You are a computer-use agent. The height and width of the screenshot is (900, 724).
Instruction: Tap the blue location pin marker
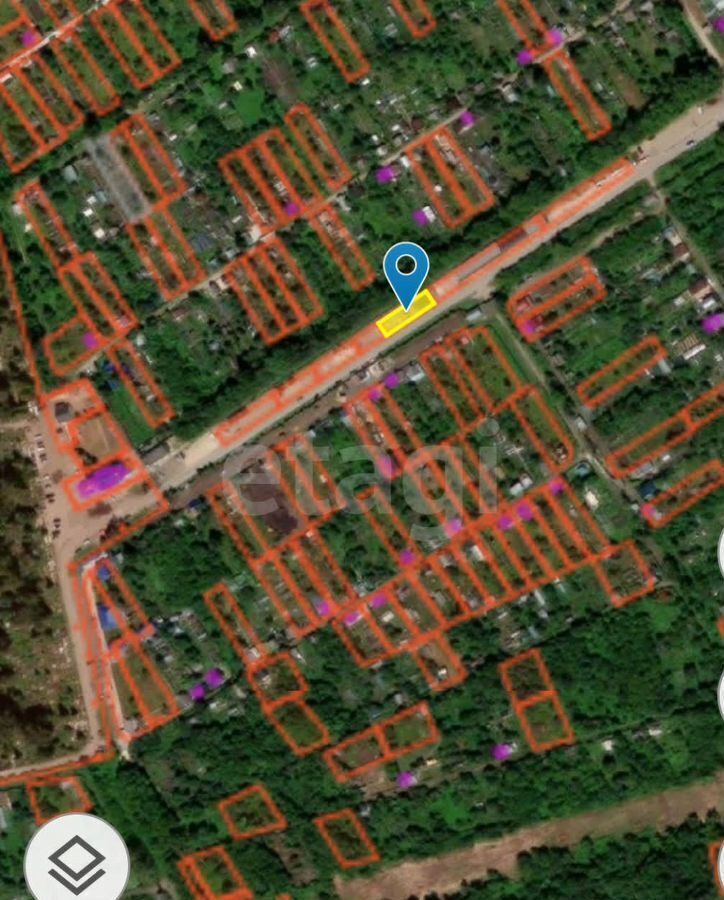point(406,270)
